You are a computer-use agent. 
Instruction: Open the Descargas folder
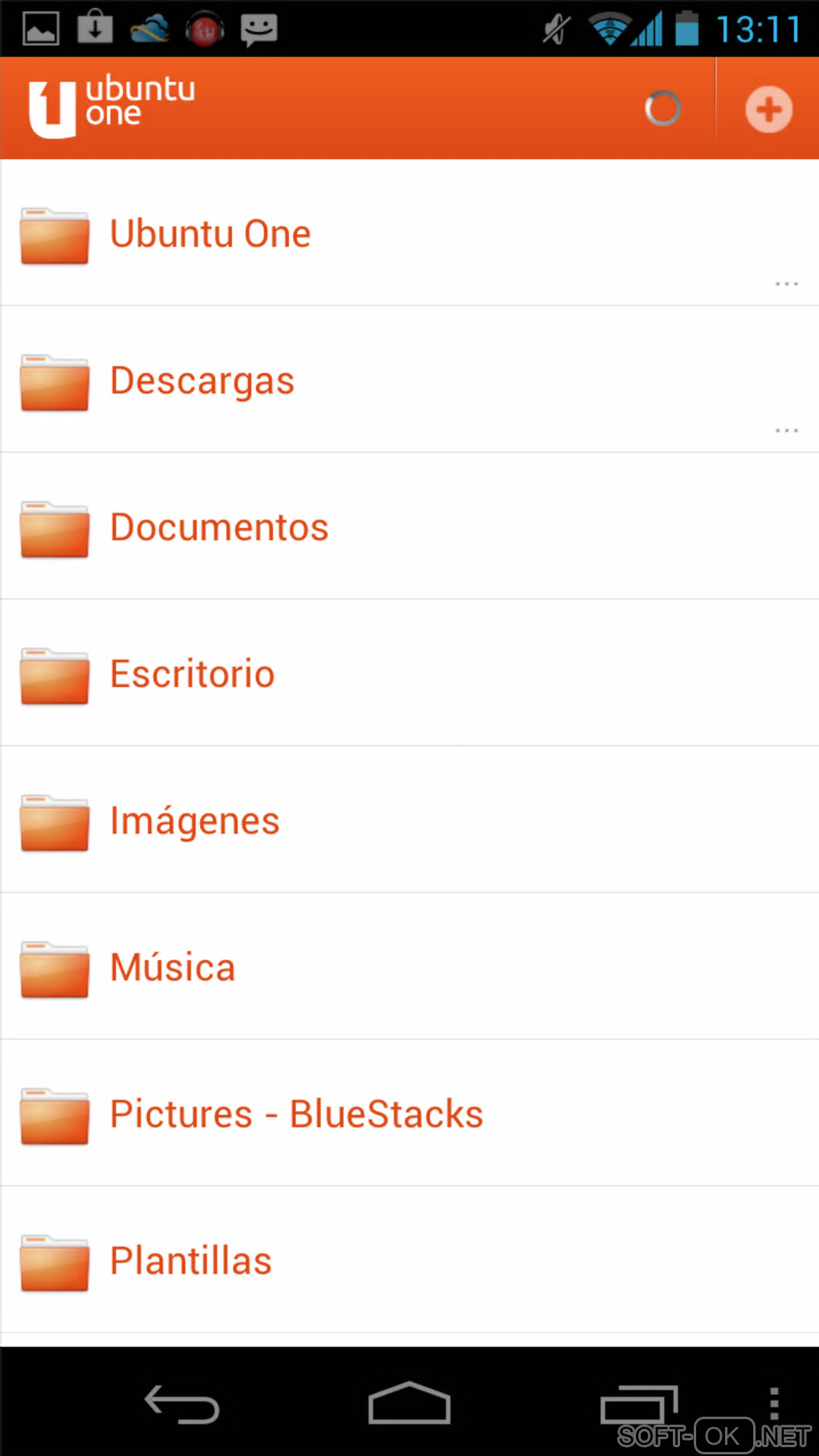(x=202, y=381)
